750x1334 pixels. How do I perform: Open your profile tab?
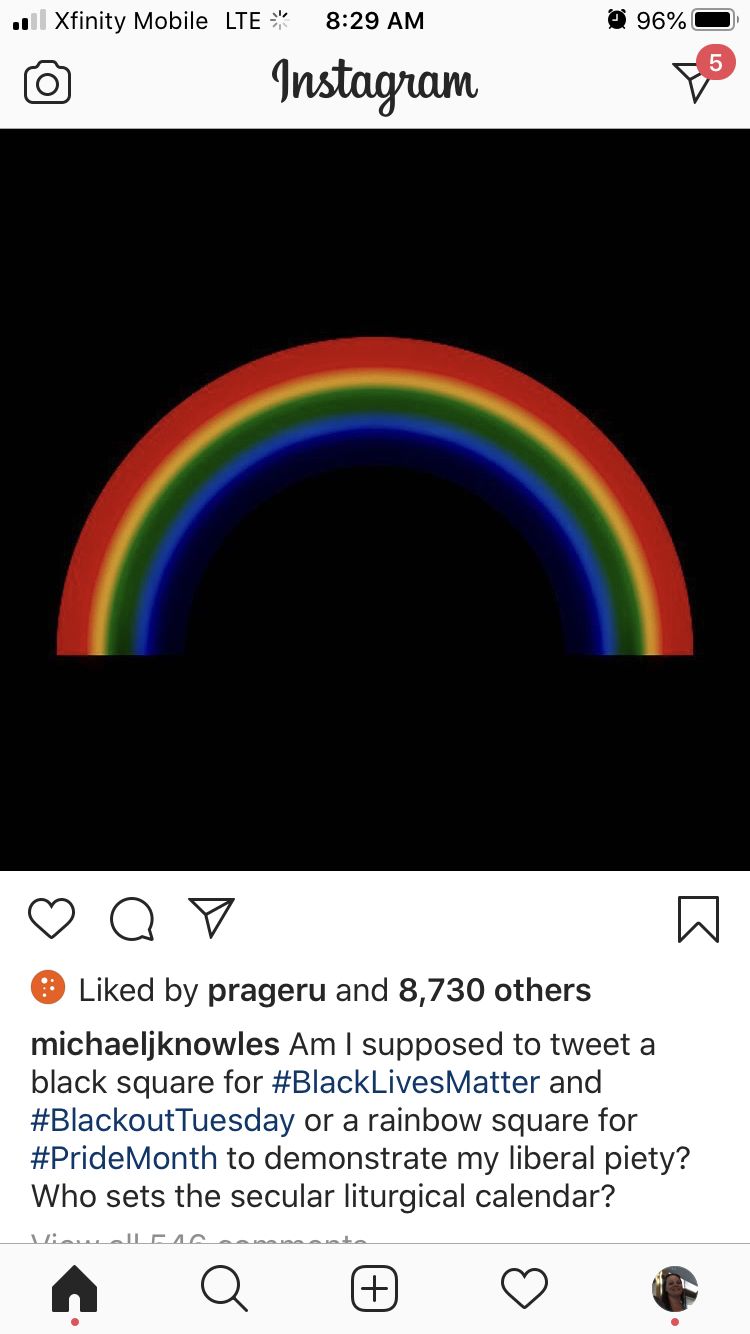tap(675, 1289)
